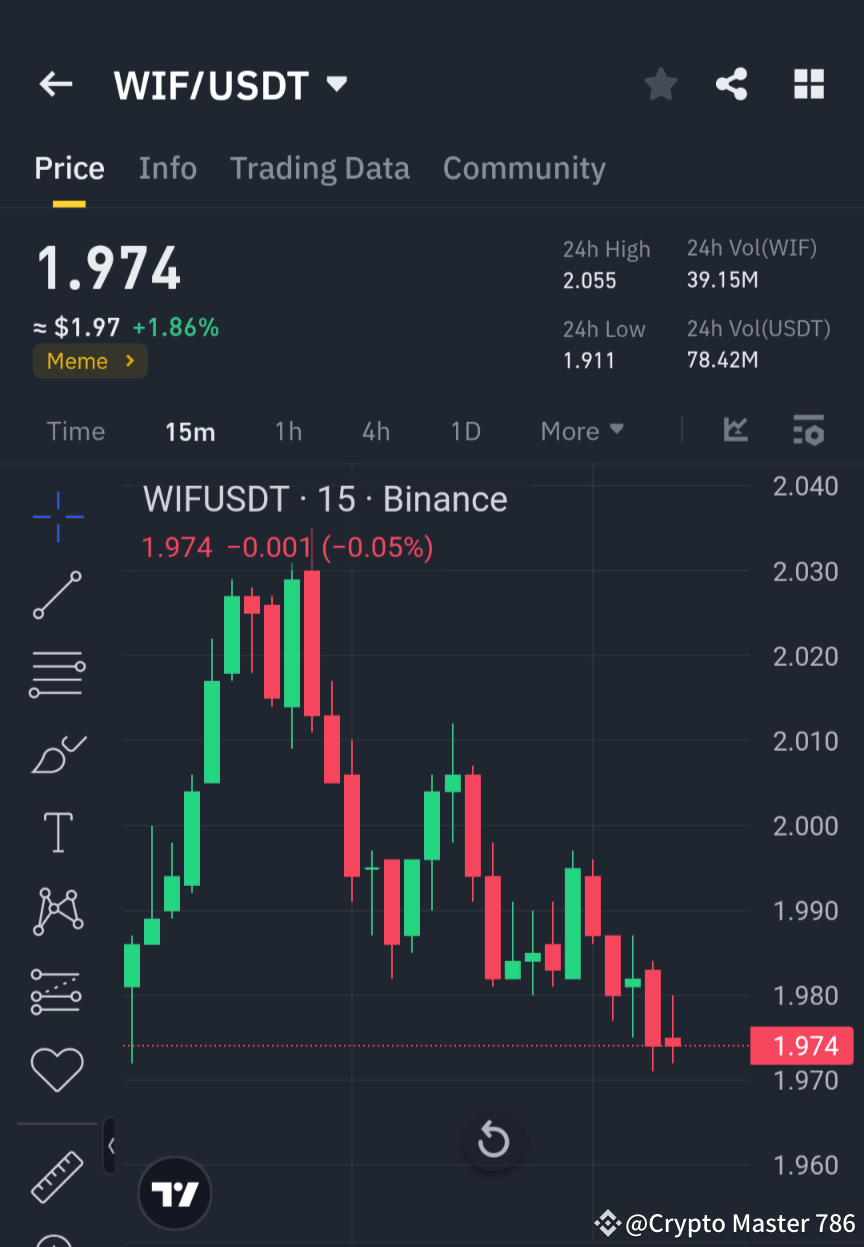Open the heart emoji tool
The width and height of the screenshot is (864, 1247).
click(57, 1068)
